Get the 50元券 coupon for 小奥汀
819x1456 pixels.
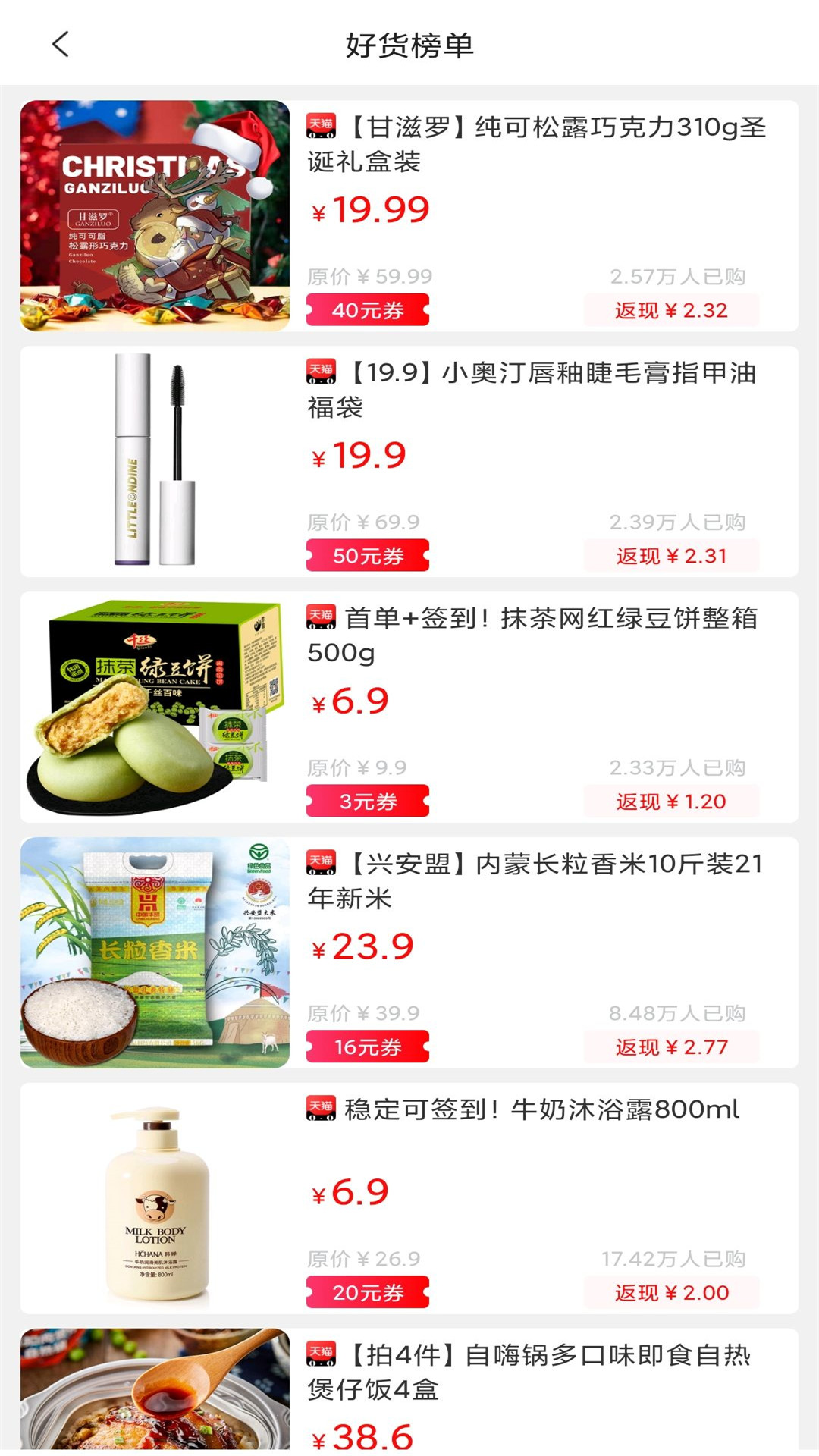[x=368, y=556]
